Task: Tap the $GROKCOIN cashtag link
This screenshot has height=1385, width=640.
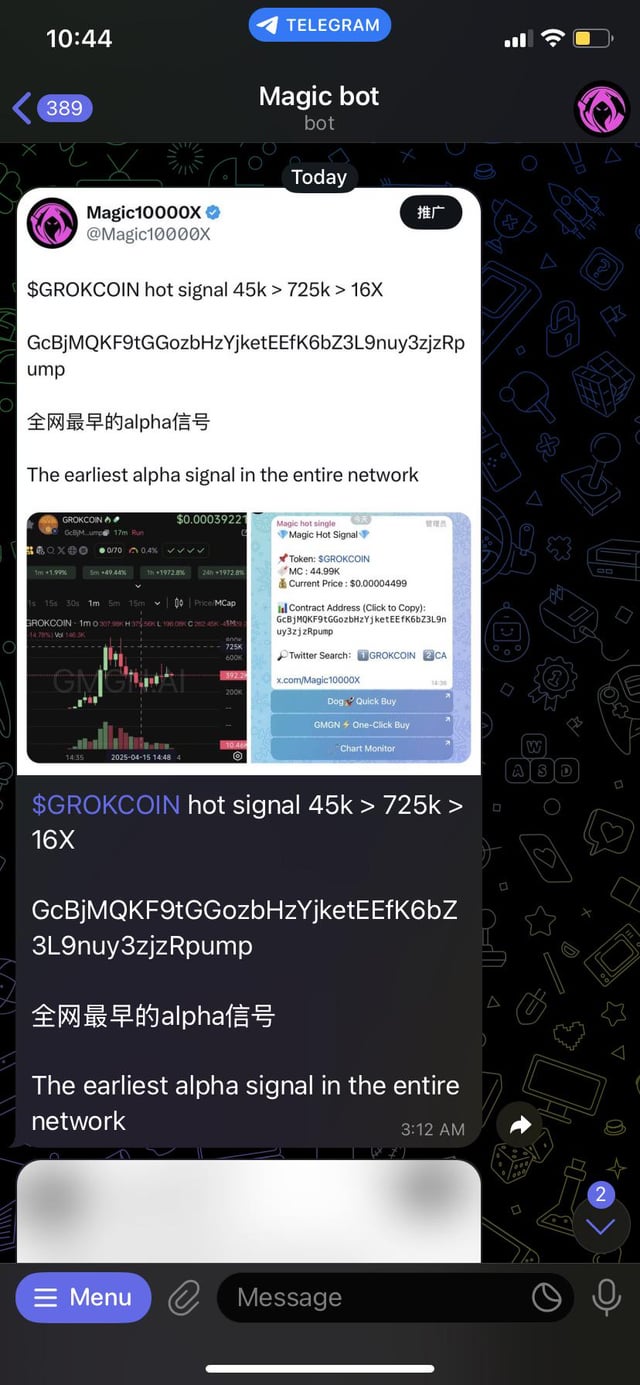Action: (106, 805)
